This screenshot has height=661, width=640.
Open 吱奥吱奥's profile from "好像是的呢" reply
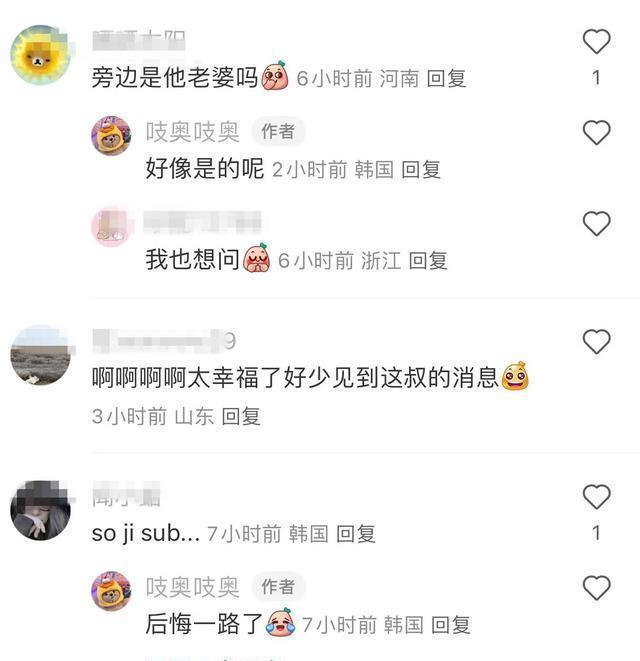[x=111, y=135]
